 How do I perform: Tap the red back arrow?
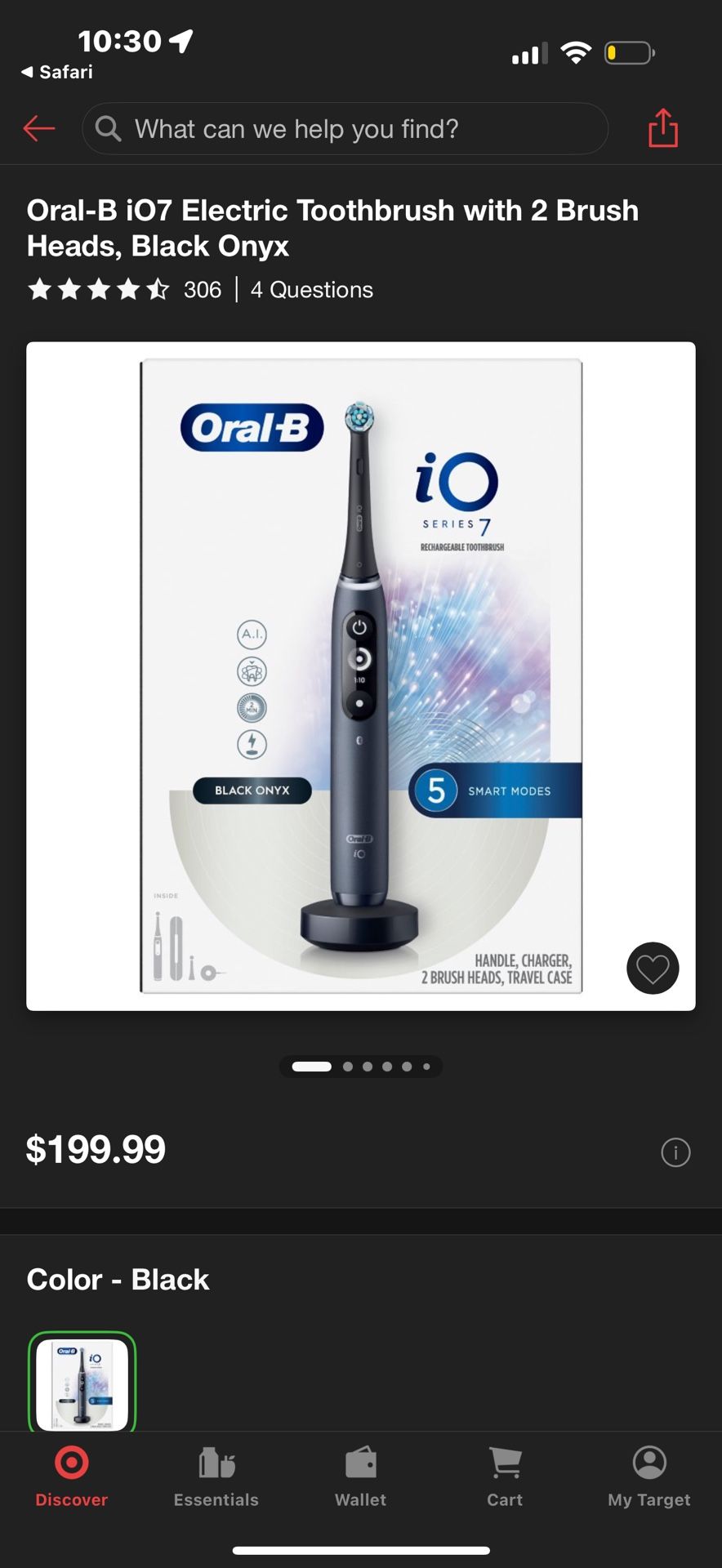coord(38,128)
